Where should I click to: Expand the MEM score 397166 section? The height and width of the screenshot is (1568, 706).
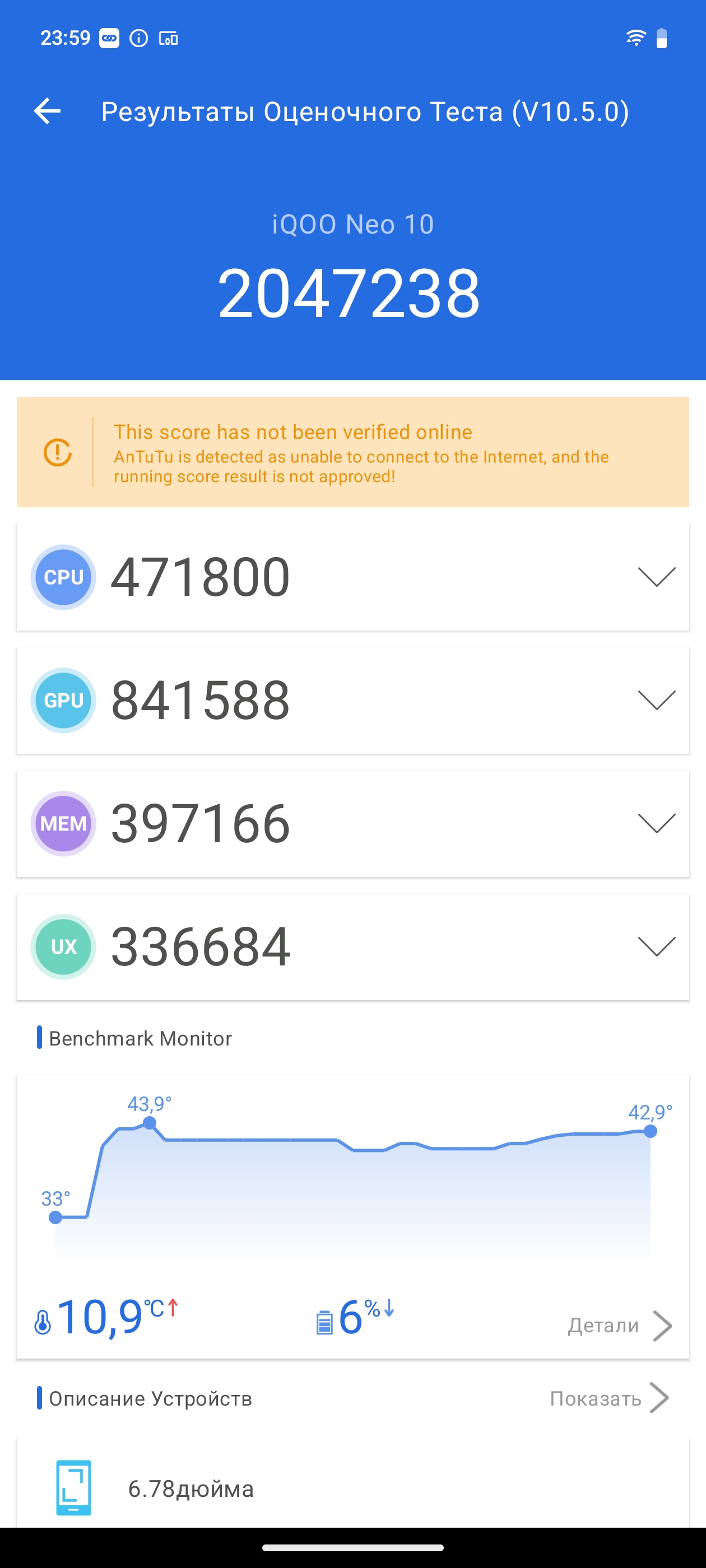click(656, 823)
